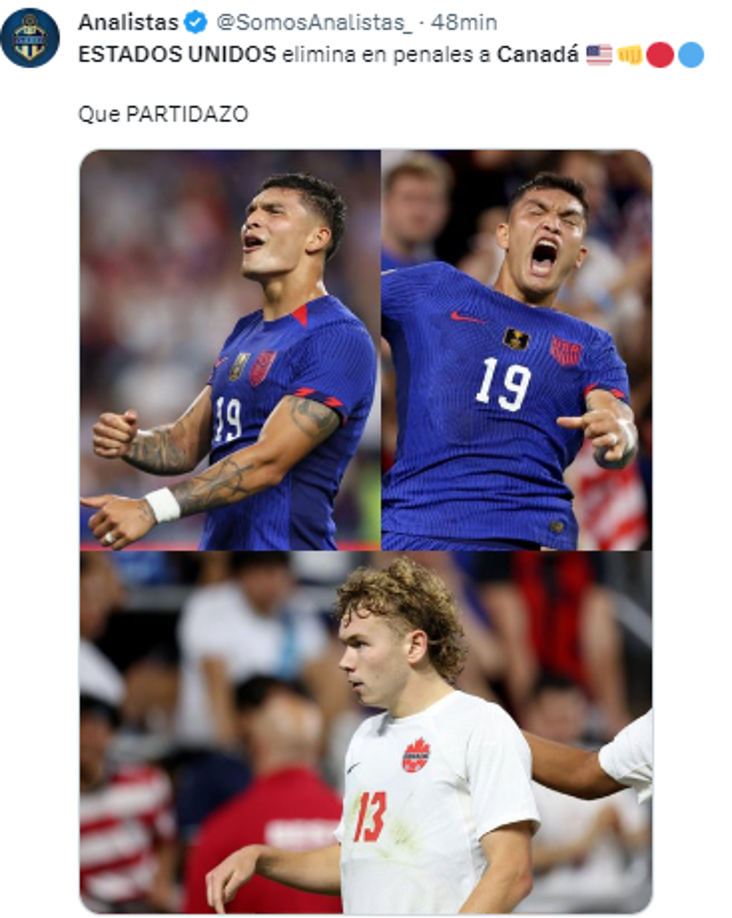Open the Analistas profile avatar
This screenshot has height=918, width=732.
(30, 37)
